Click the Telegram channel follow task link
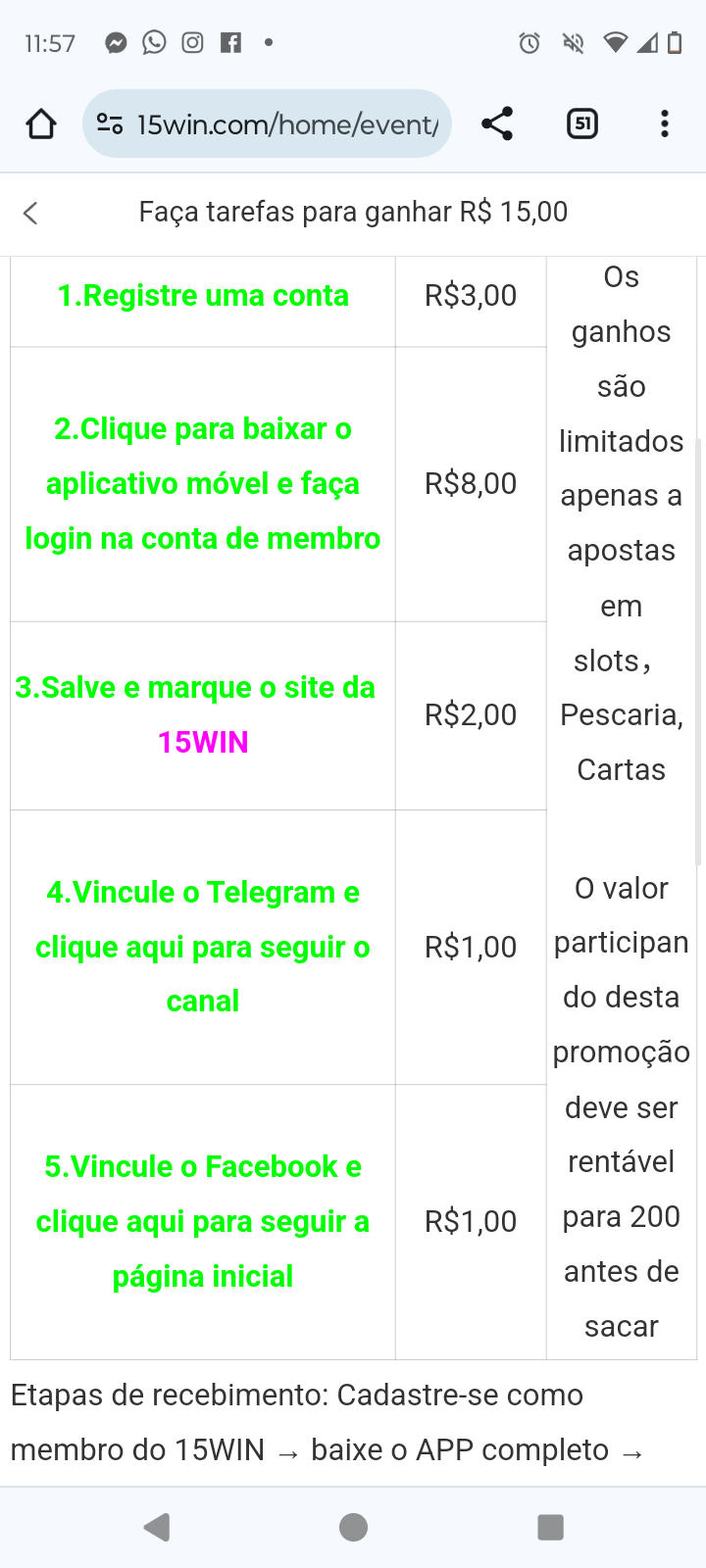 point(202,946)
